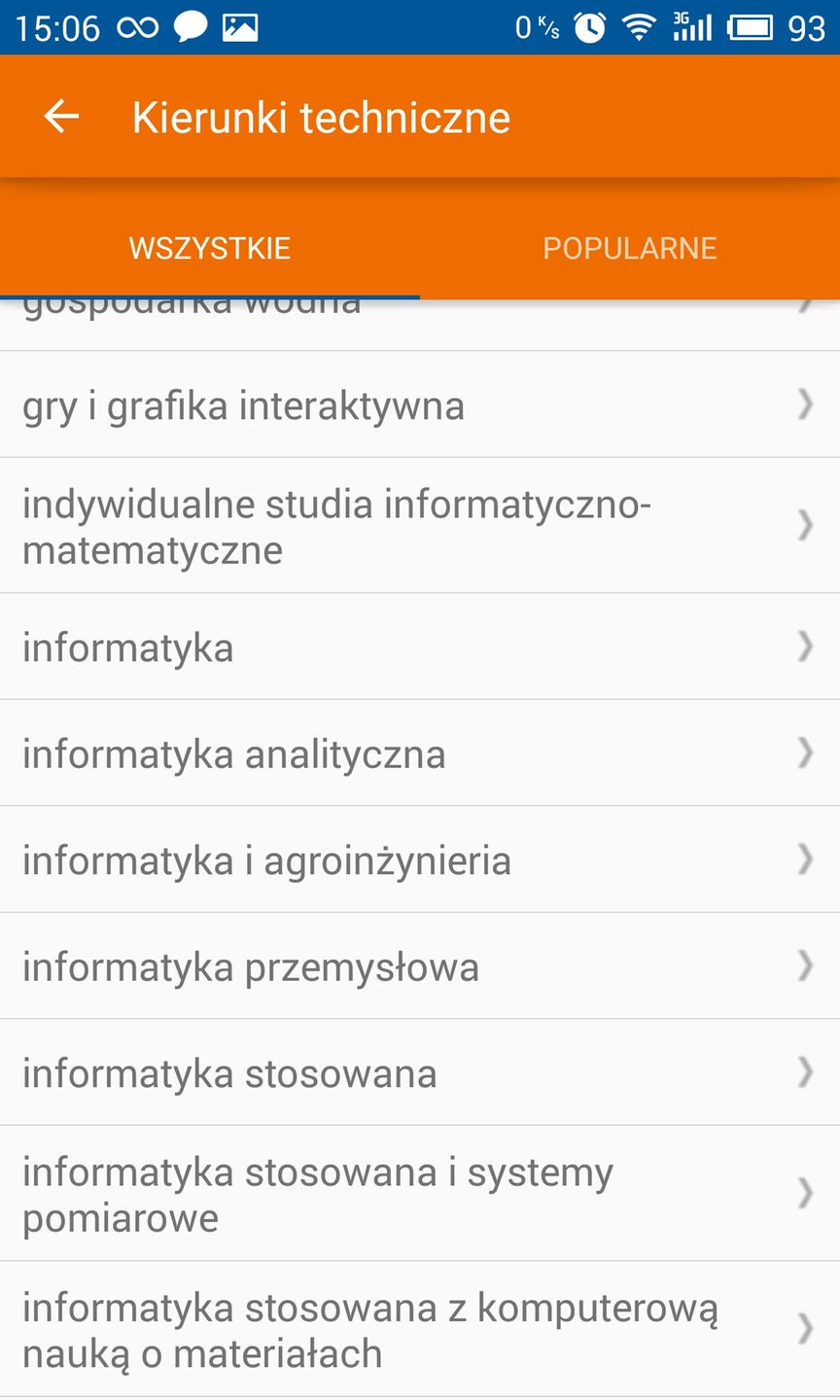Viewport: 840px width, 1400px height.
Task: Select the WSZYSTKIE tab
Action: (x=210, y=248)
